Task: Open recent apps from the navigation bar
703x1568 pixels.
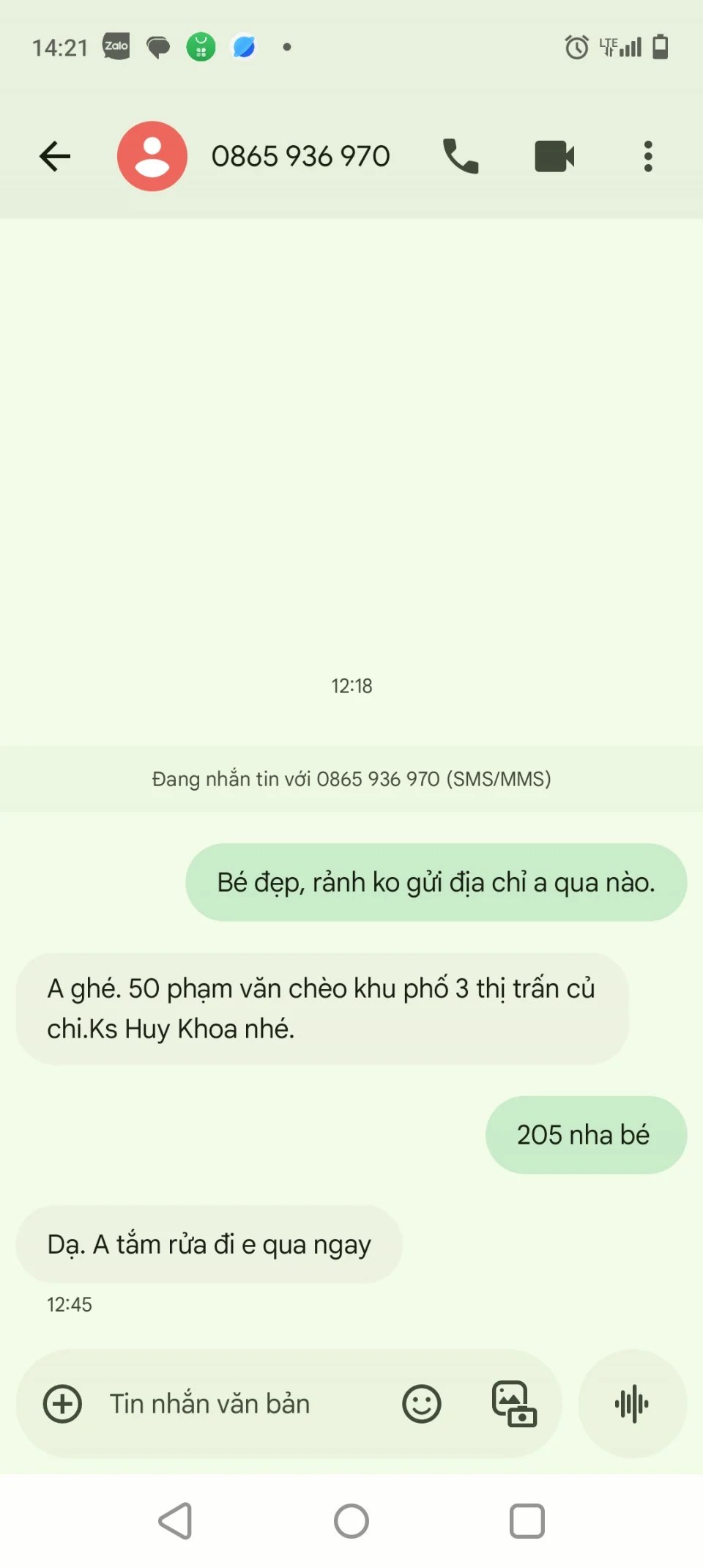Action: click(x=527, y=1521)
